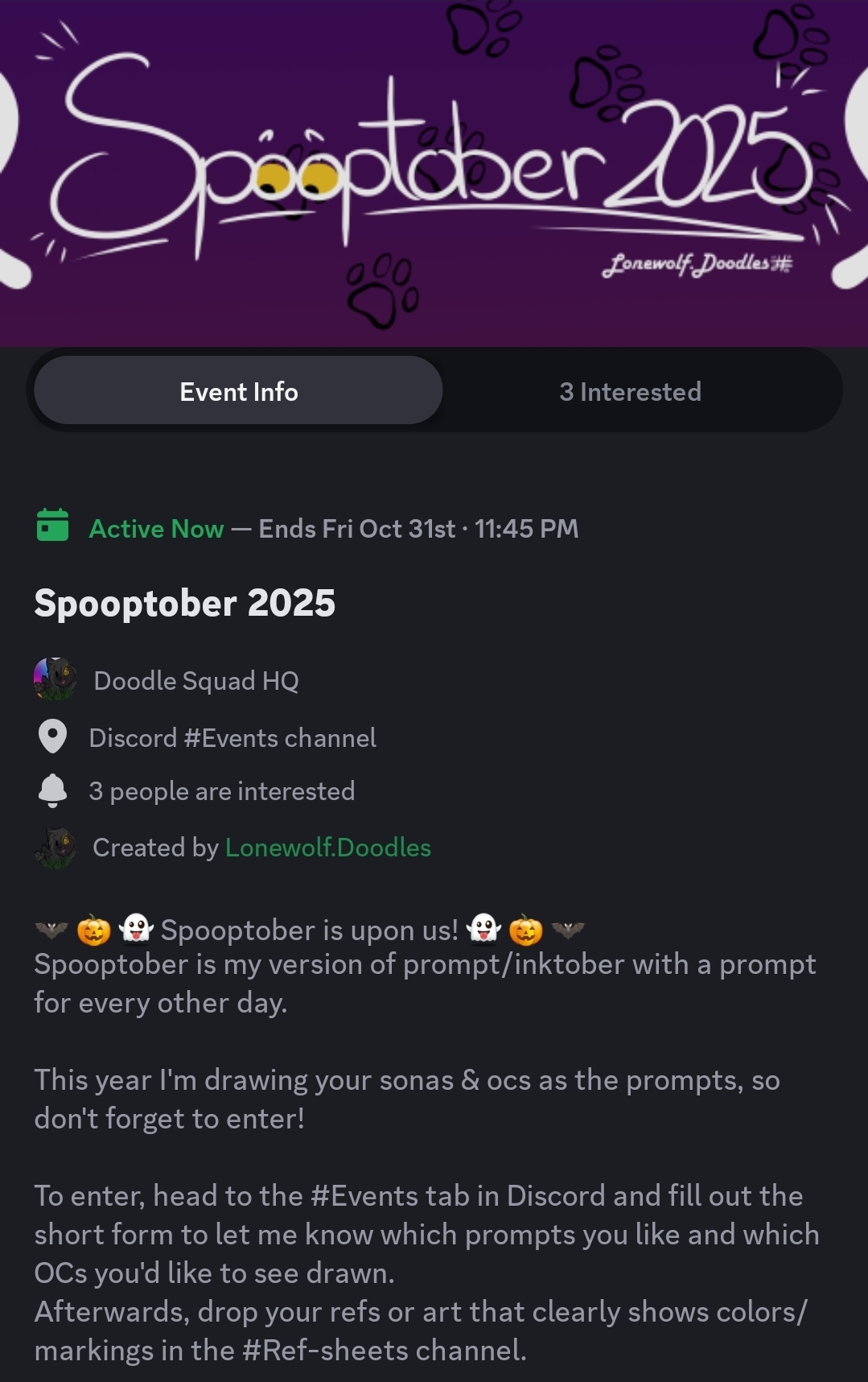The image size is (868, 1382).
Task: Select the Event Info tab
Action: (x=239, y=392)
